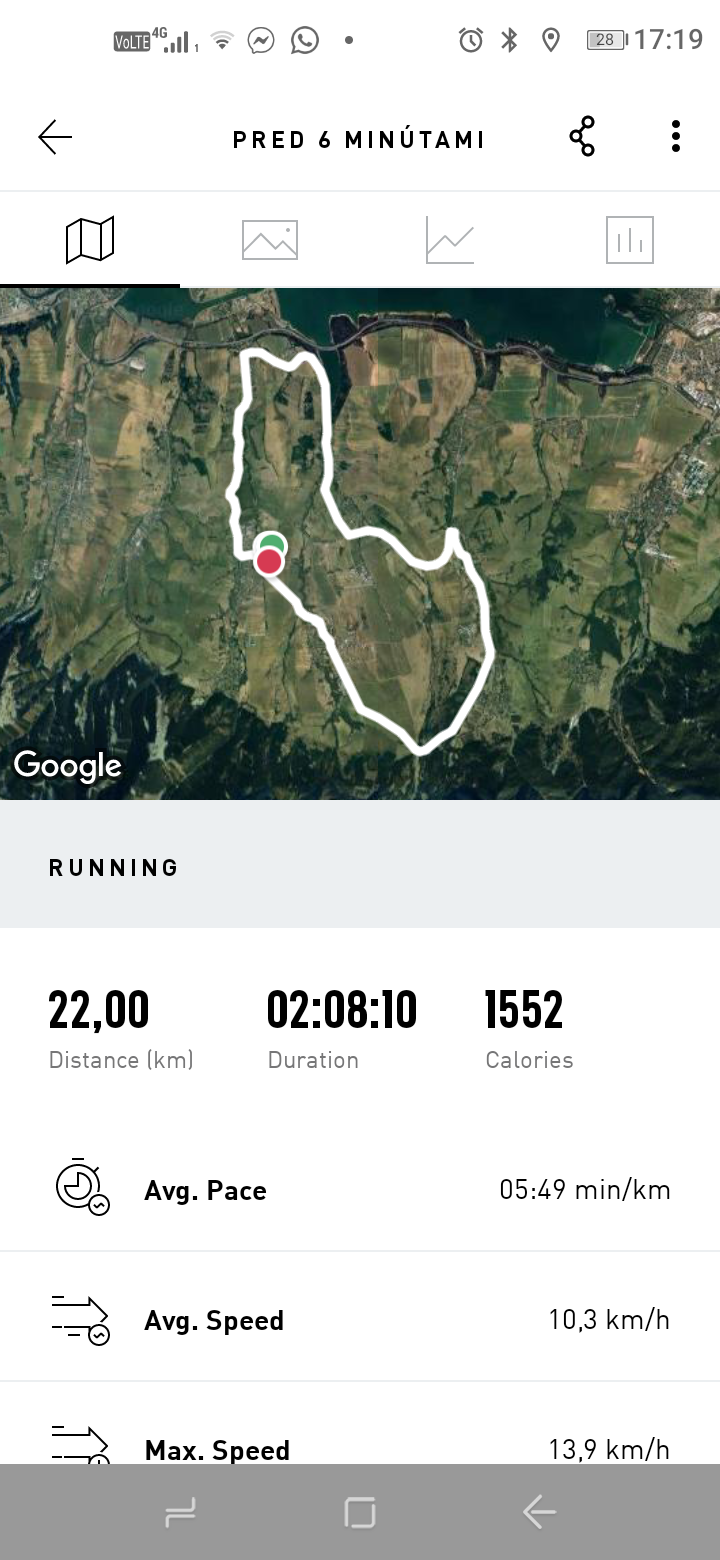Switch to the photos tab
Screen dimensions: 720x1560
coord(270,240)
